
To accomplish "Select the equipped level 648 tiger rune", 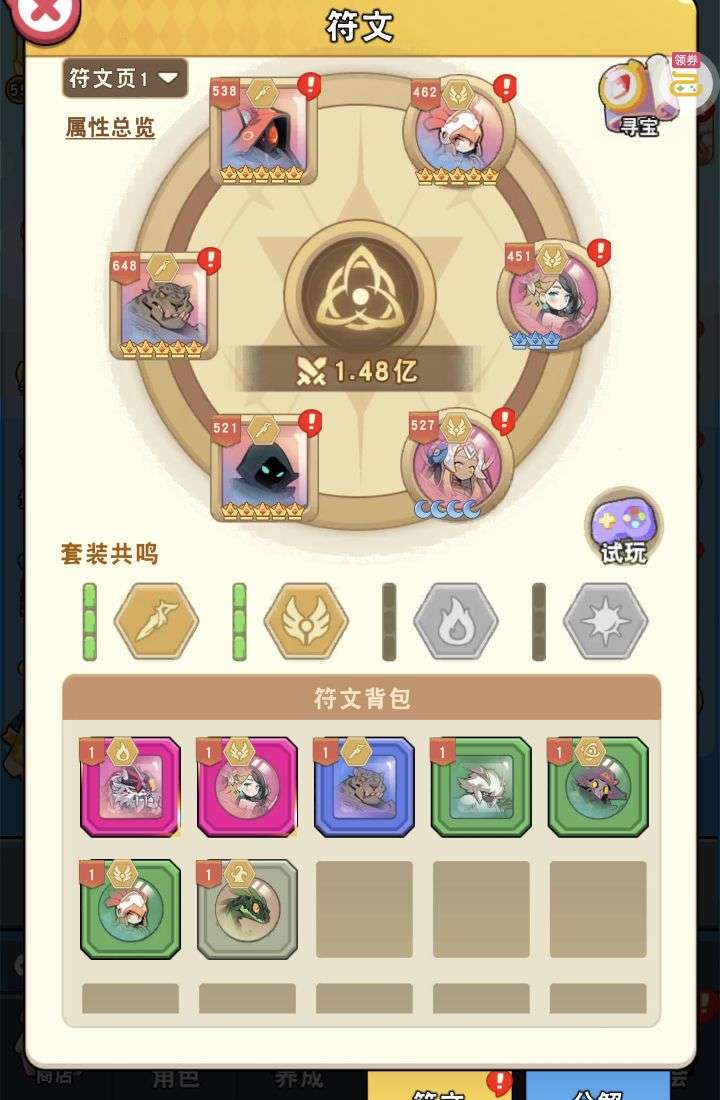I will 163,307.
